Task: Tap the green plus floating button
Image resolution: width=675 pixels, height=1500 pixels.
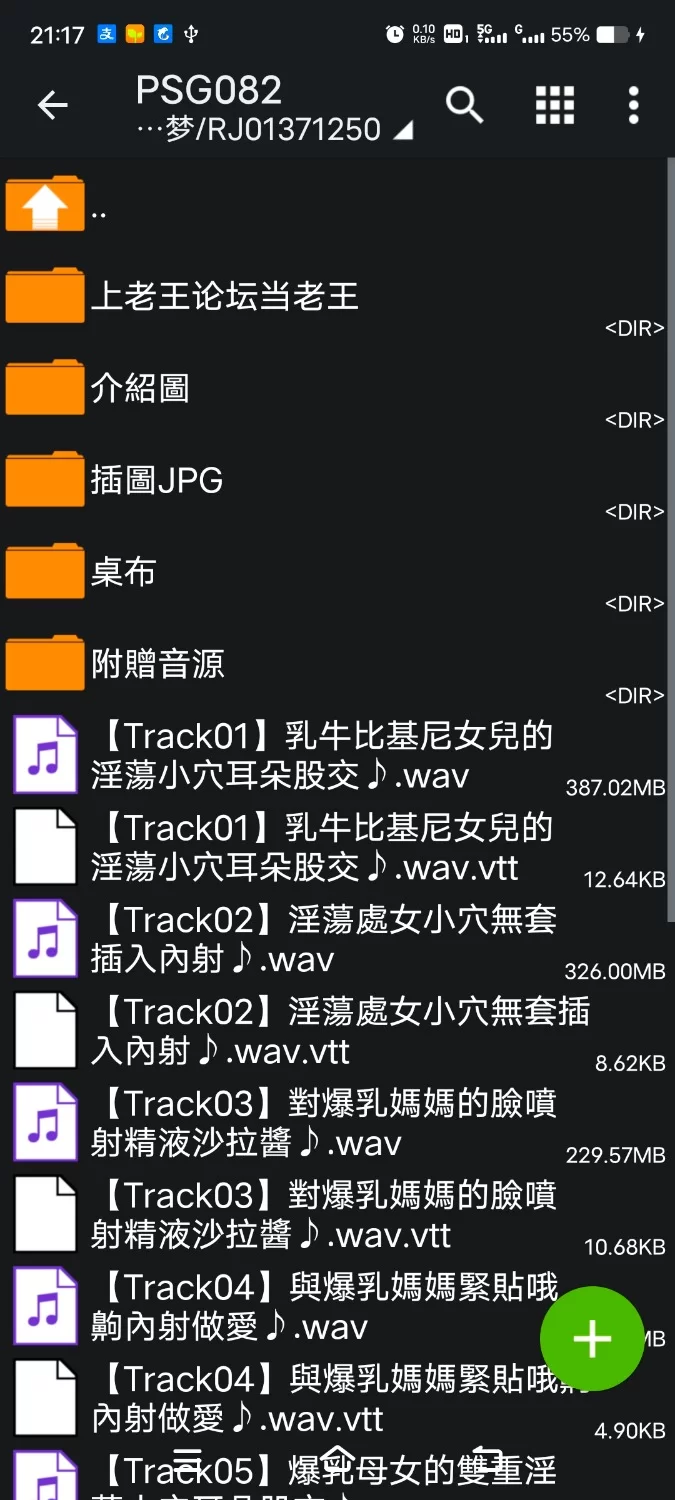Action: pyautogui.click(x=592, y=1338)
